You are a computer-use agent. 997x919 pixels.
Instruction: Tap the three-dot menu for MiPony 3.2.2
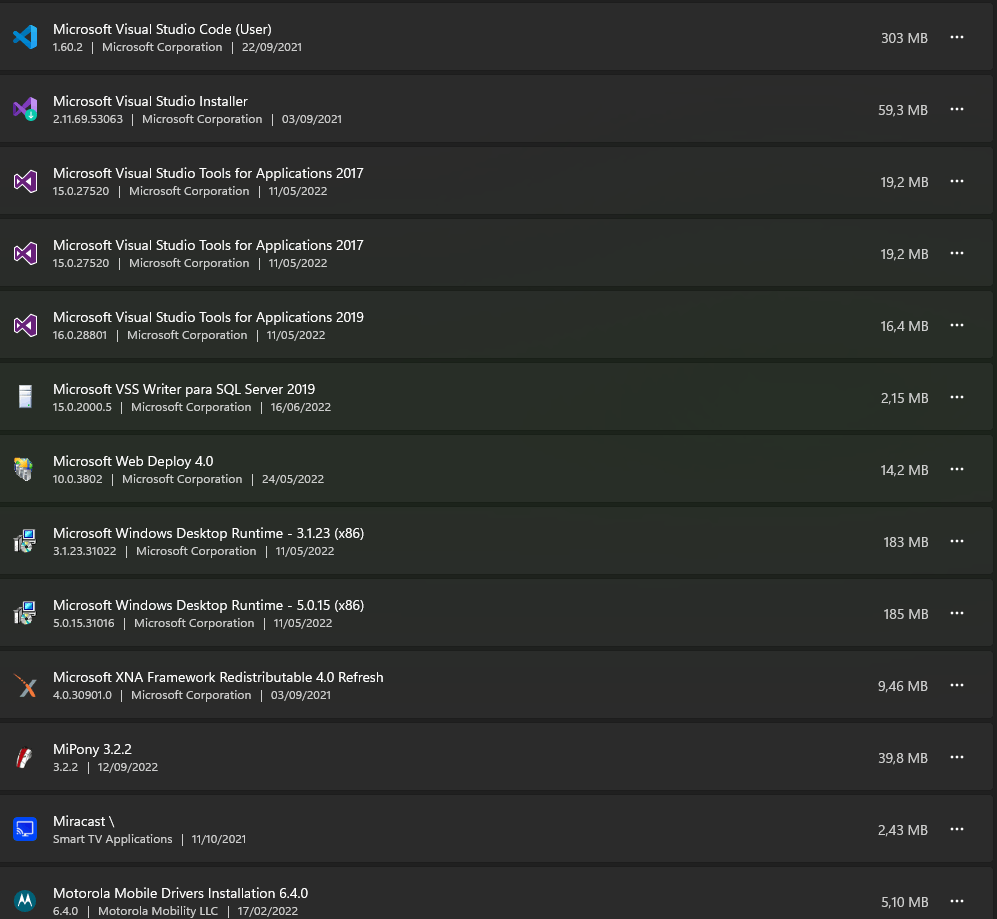point(957,757)
